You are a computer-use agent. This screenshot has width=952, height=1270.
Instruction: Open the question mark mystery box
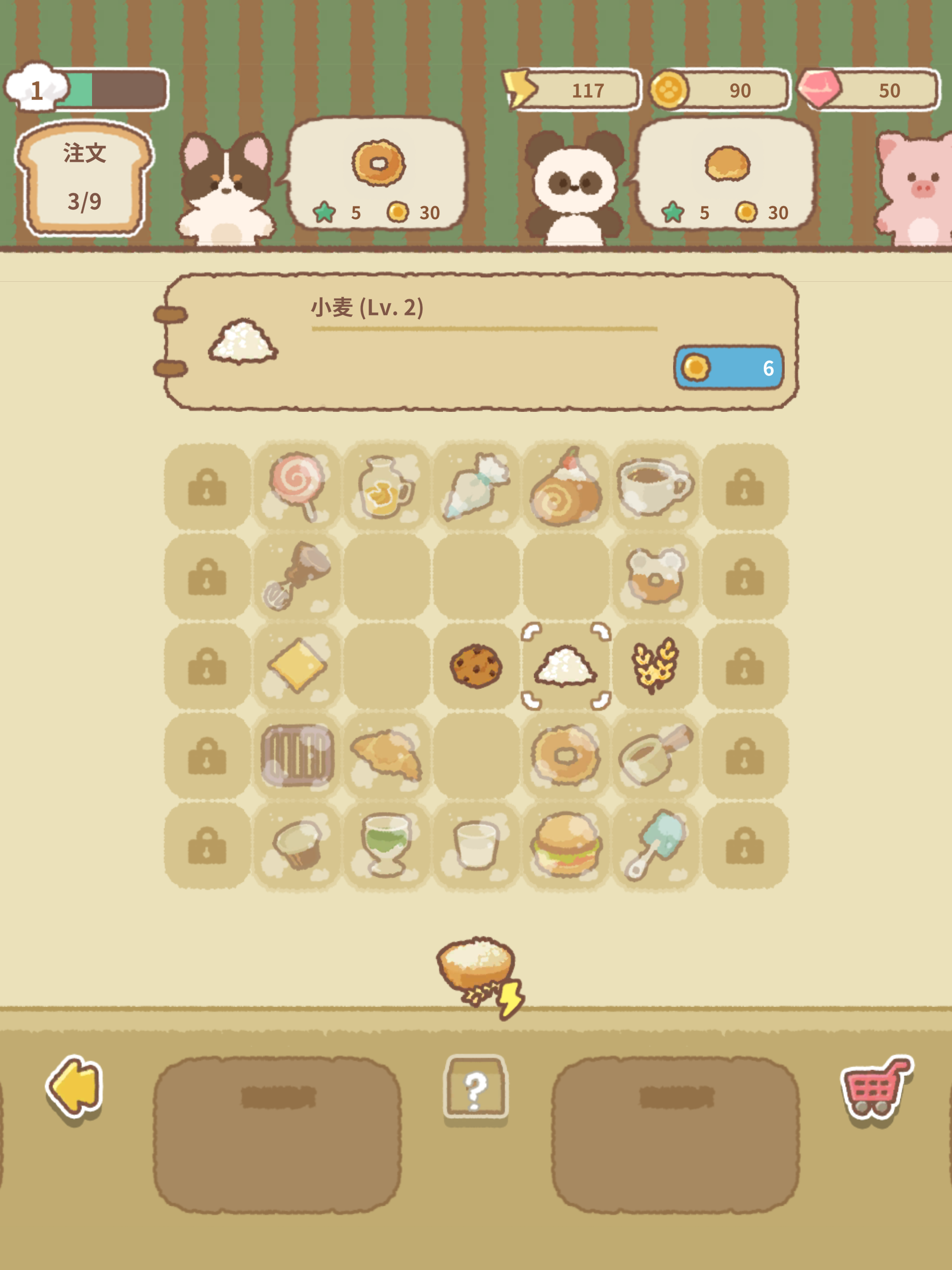click(476, 1087)
